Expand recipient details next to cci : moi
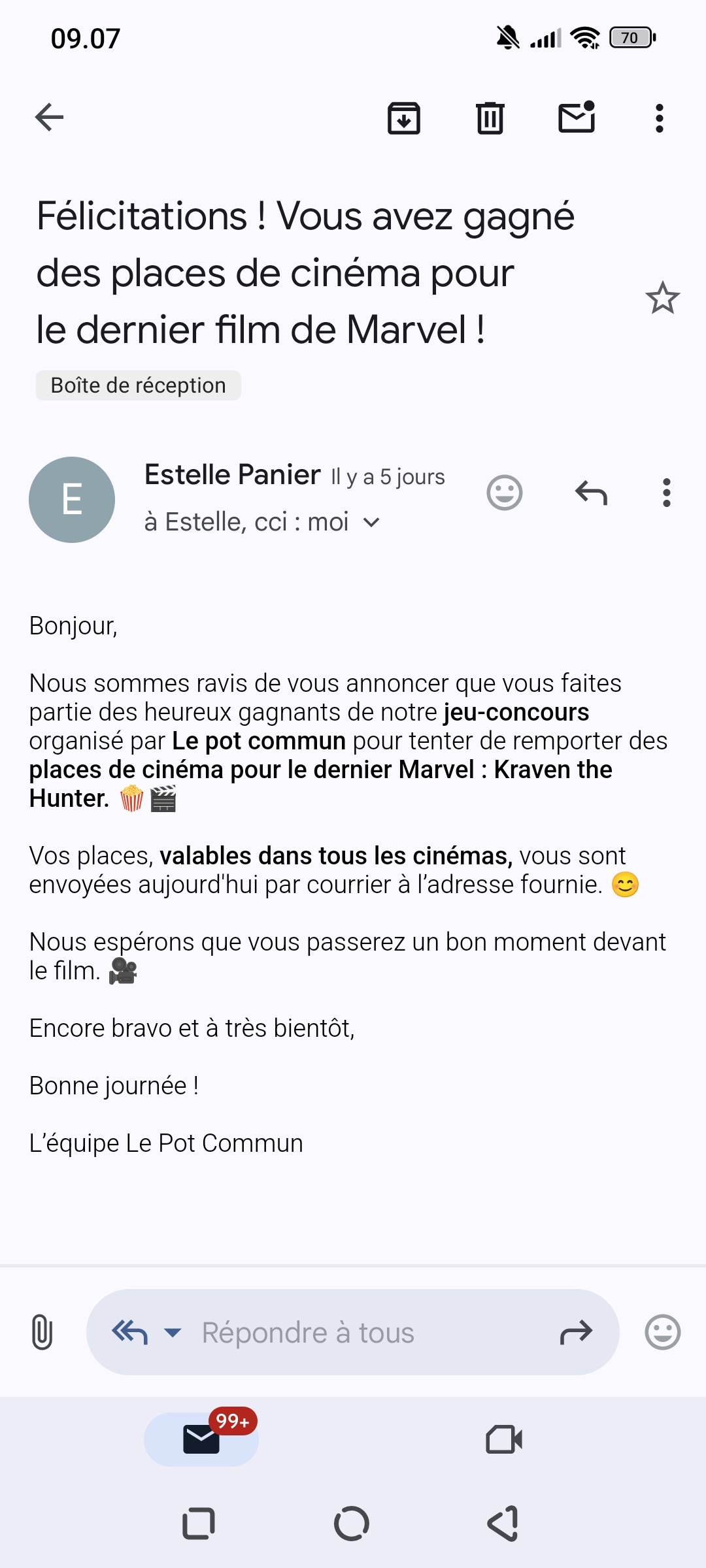Image resolution: width=706 pixels, height=1568 pixels. click(371, 522)
